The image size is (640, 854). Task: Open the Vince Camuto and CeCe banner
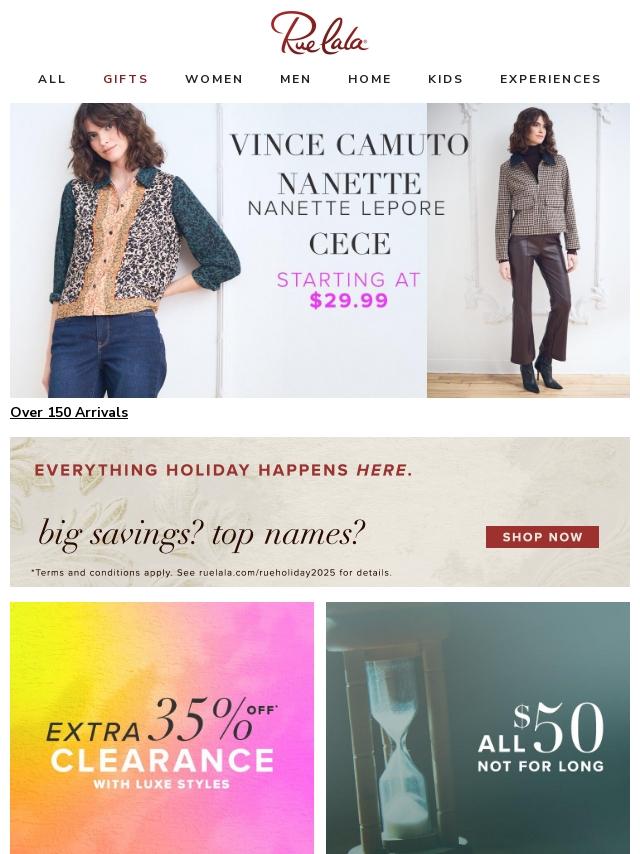tap(320, 250)
